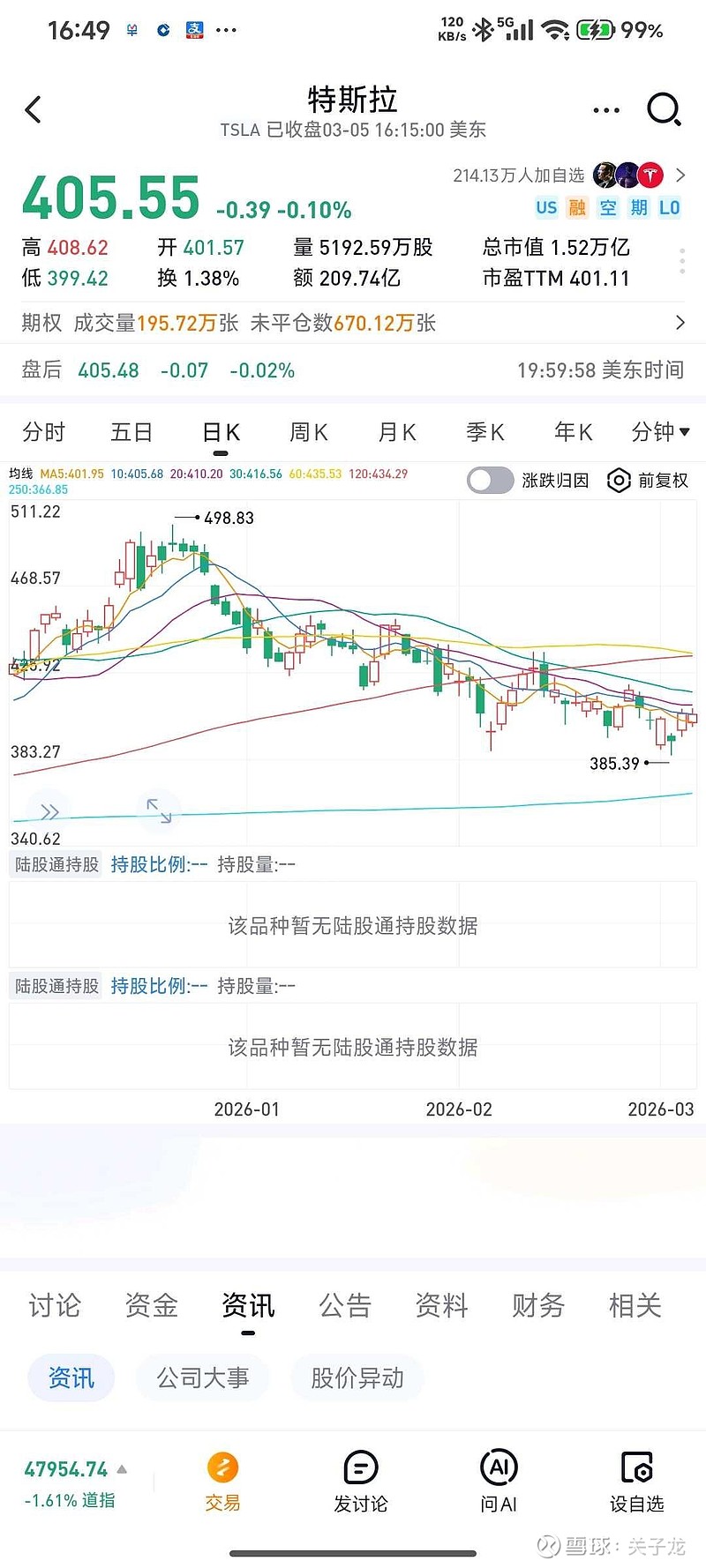Viewport: 706px width, 1568px height.
Task: Select the 财务 financials tab
Action: pos(537,1306)
